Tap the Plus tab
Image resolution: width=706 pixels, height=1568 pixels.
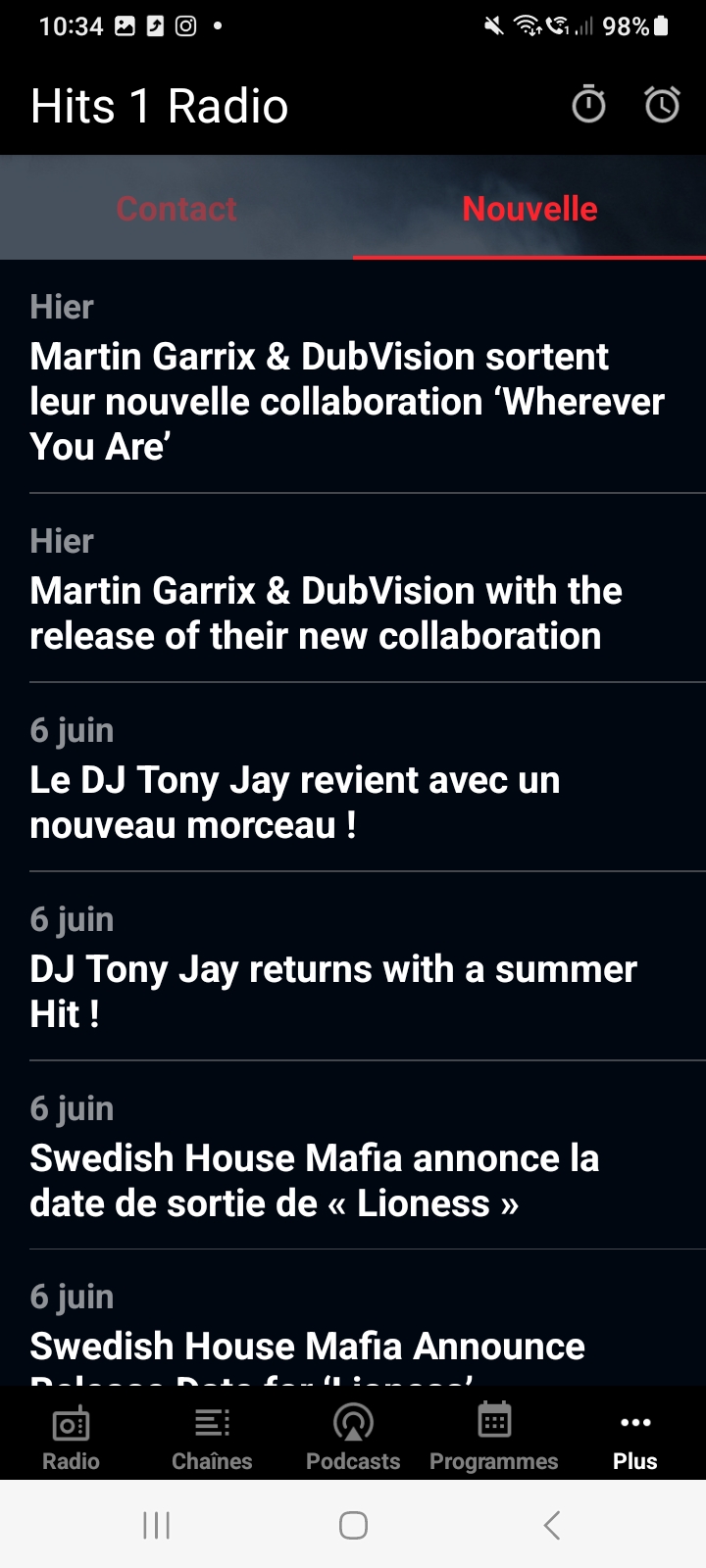tap(635, 1437)
